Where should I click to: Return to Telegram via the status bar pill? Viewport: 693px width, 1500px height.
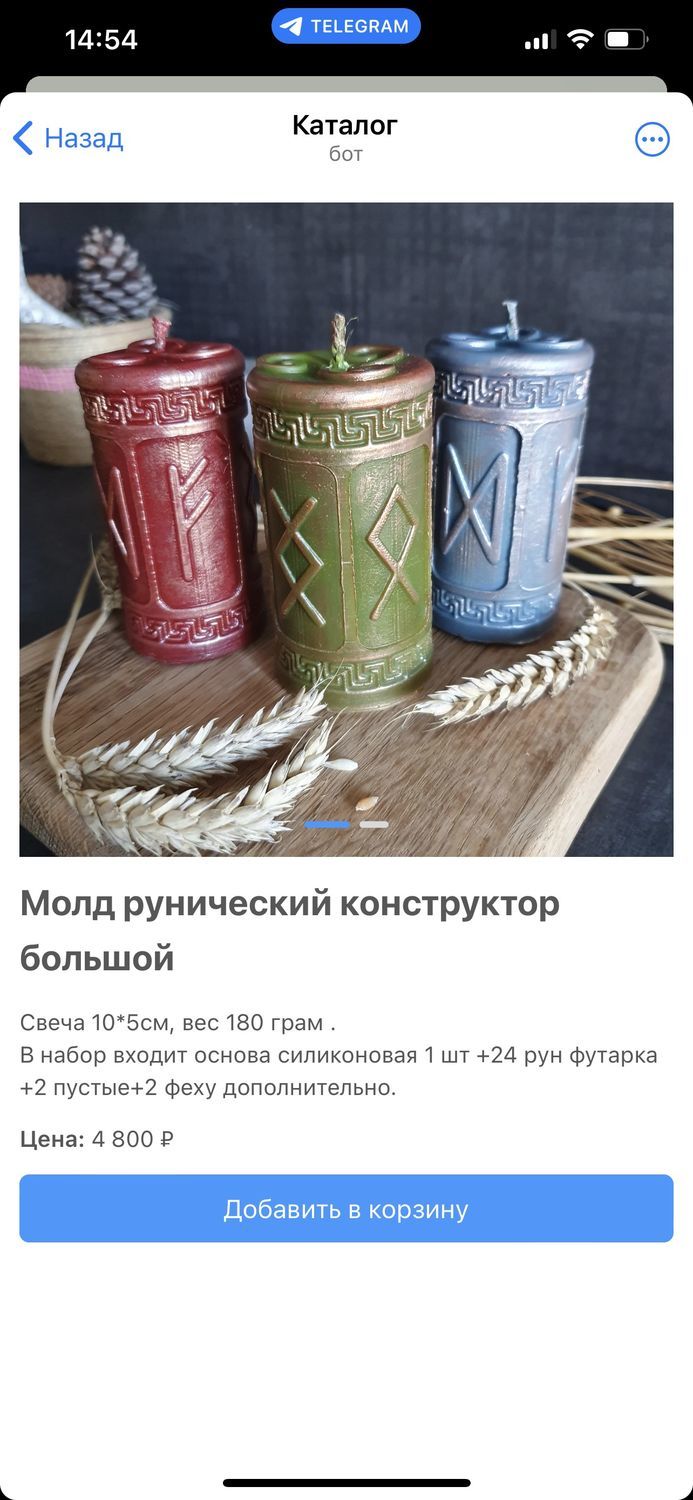coord(346,27)
